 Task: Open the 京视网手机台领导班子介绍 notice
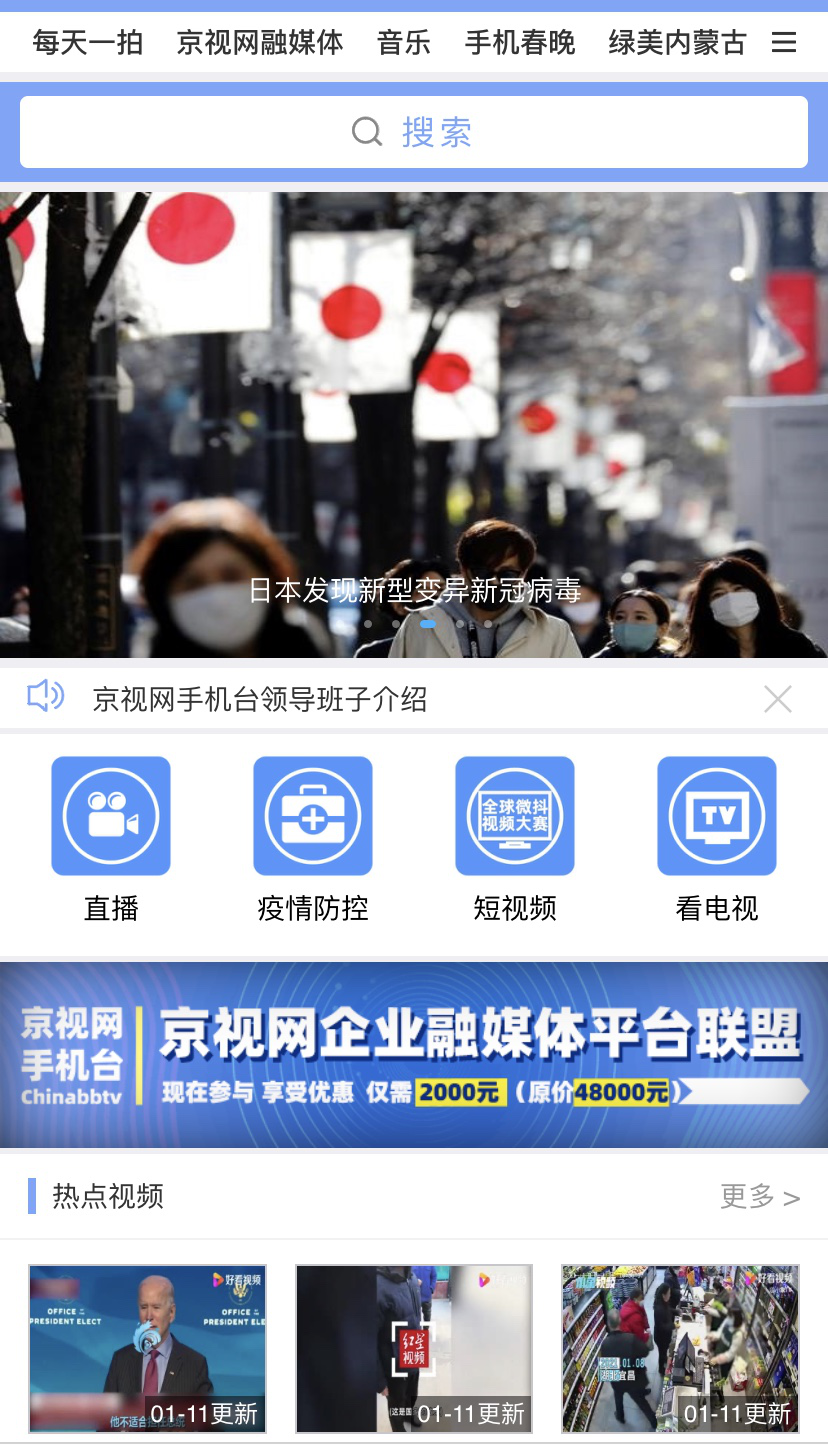(x=260, y=699)
